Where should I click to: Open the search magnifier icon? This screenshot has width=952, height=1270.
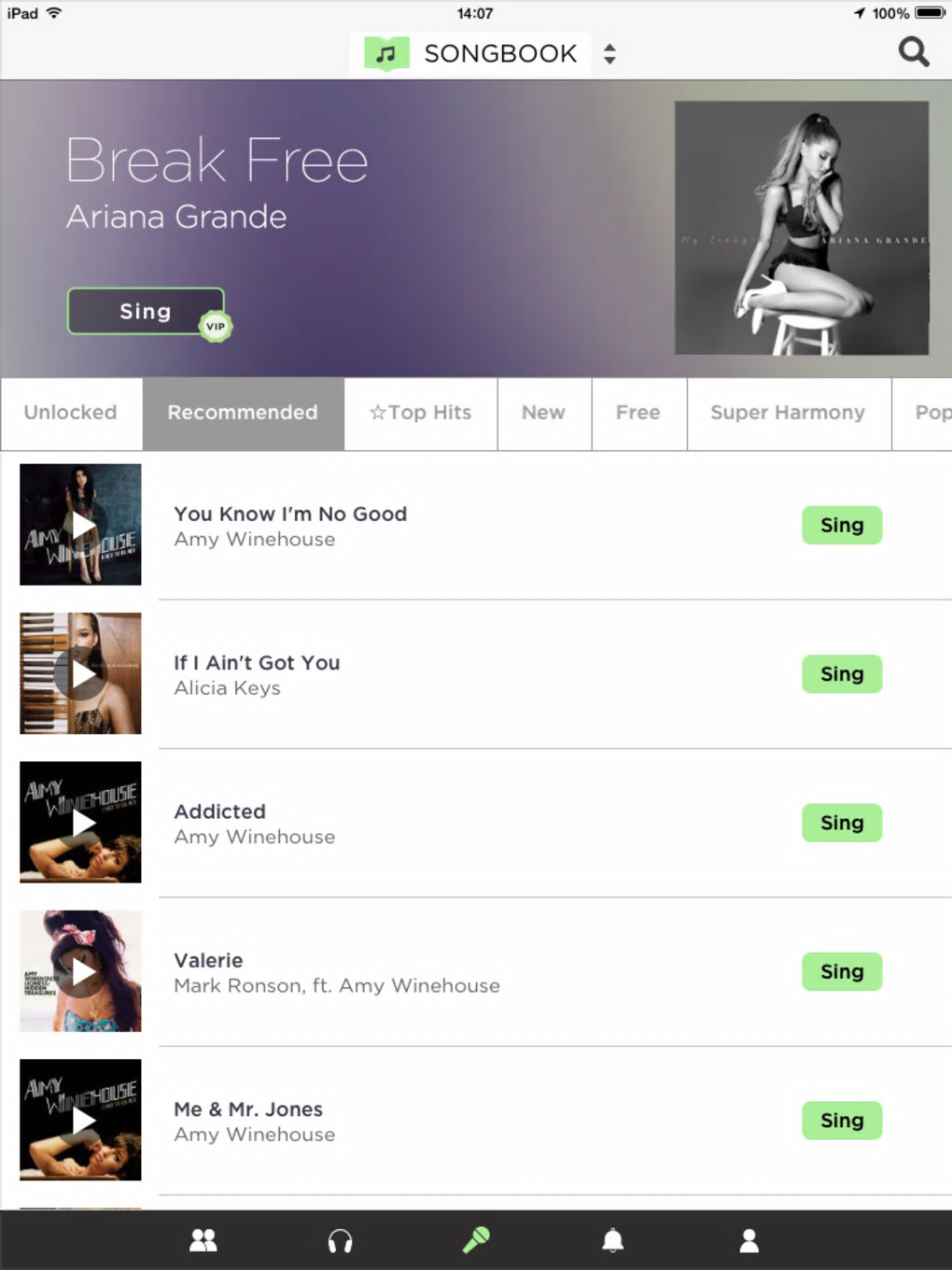click(913, 52)
